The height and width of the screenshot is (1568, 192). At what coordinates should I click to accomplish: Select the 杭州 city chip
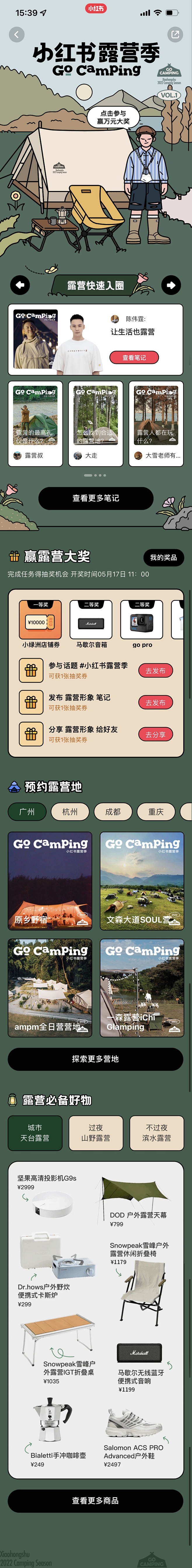point(70,811)
